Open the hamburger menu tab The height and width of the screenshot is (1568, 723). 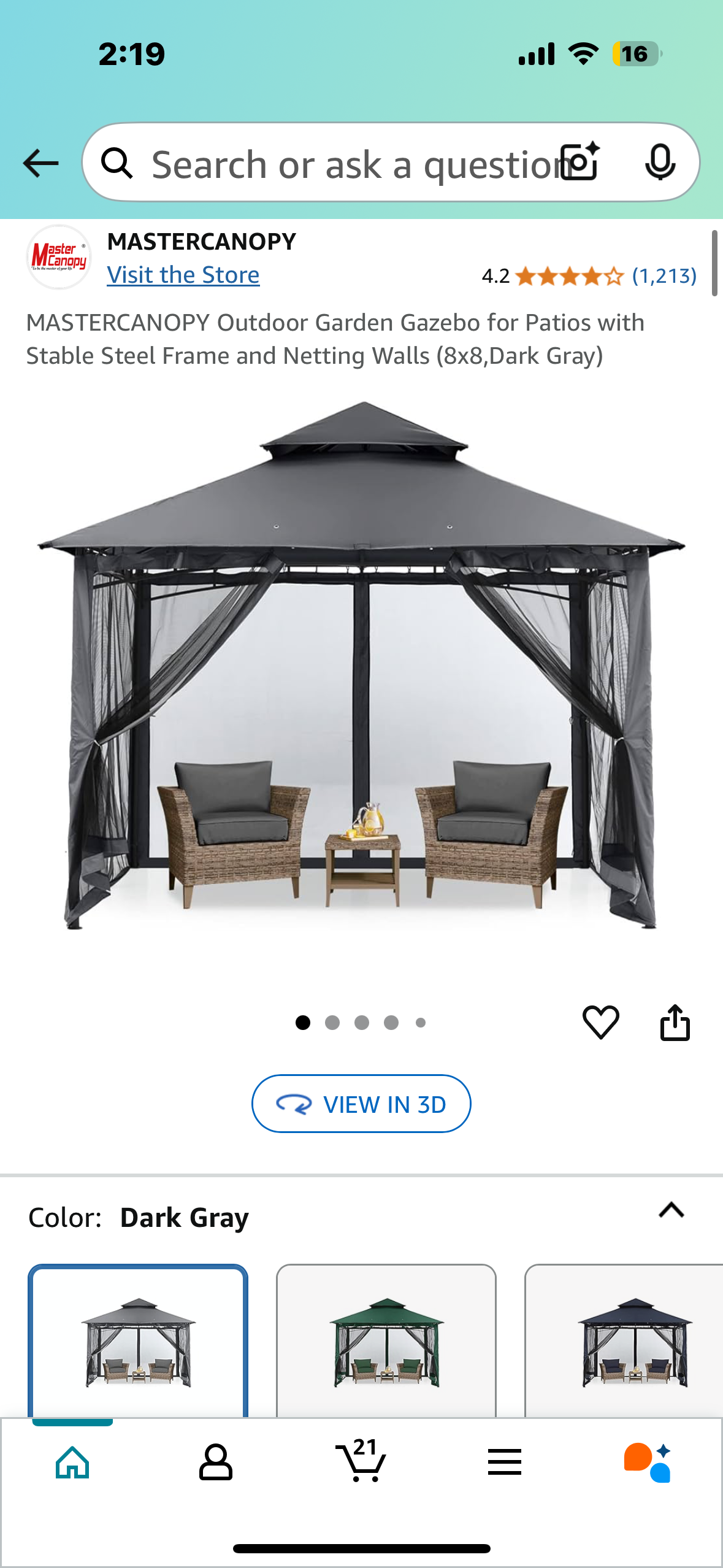click(504, 1462)
